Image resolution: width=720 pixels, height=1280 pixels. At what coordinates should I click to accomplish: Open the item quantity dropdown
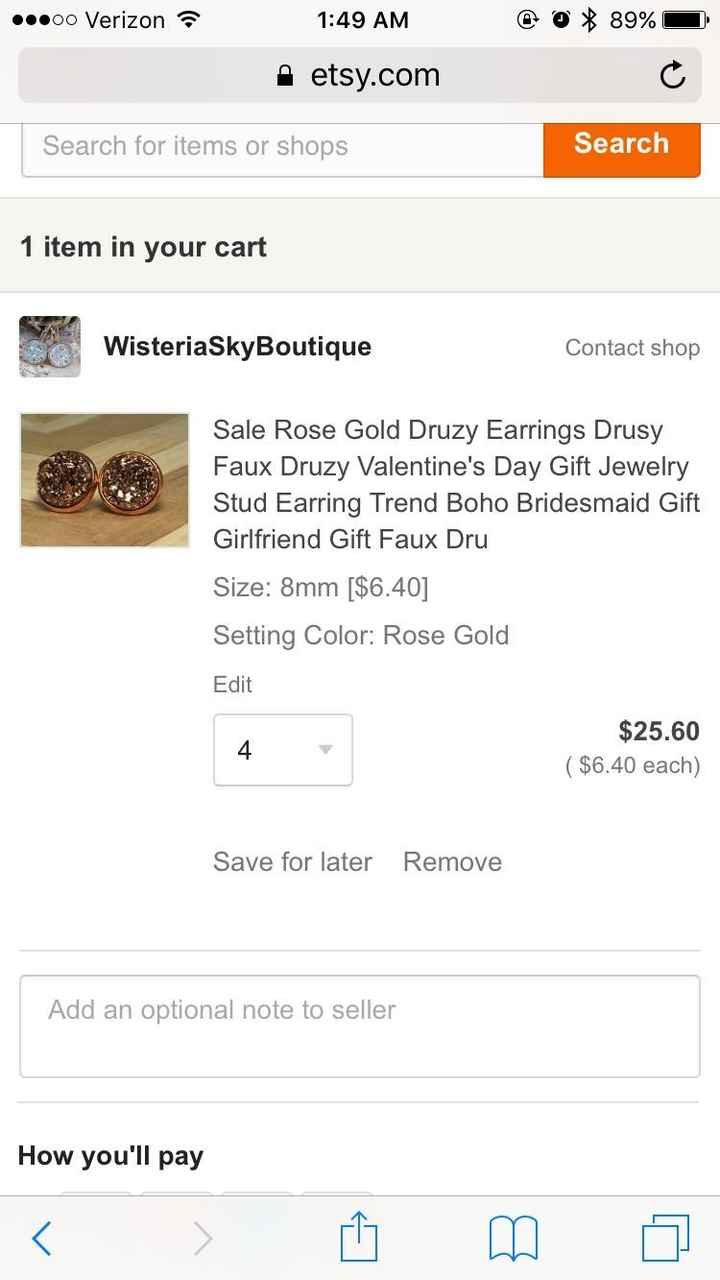pyautogui.click(x=323, y=750)
